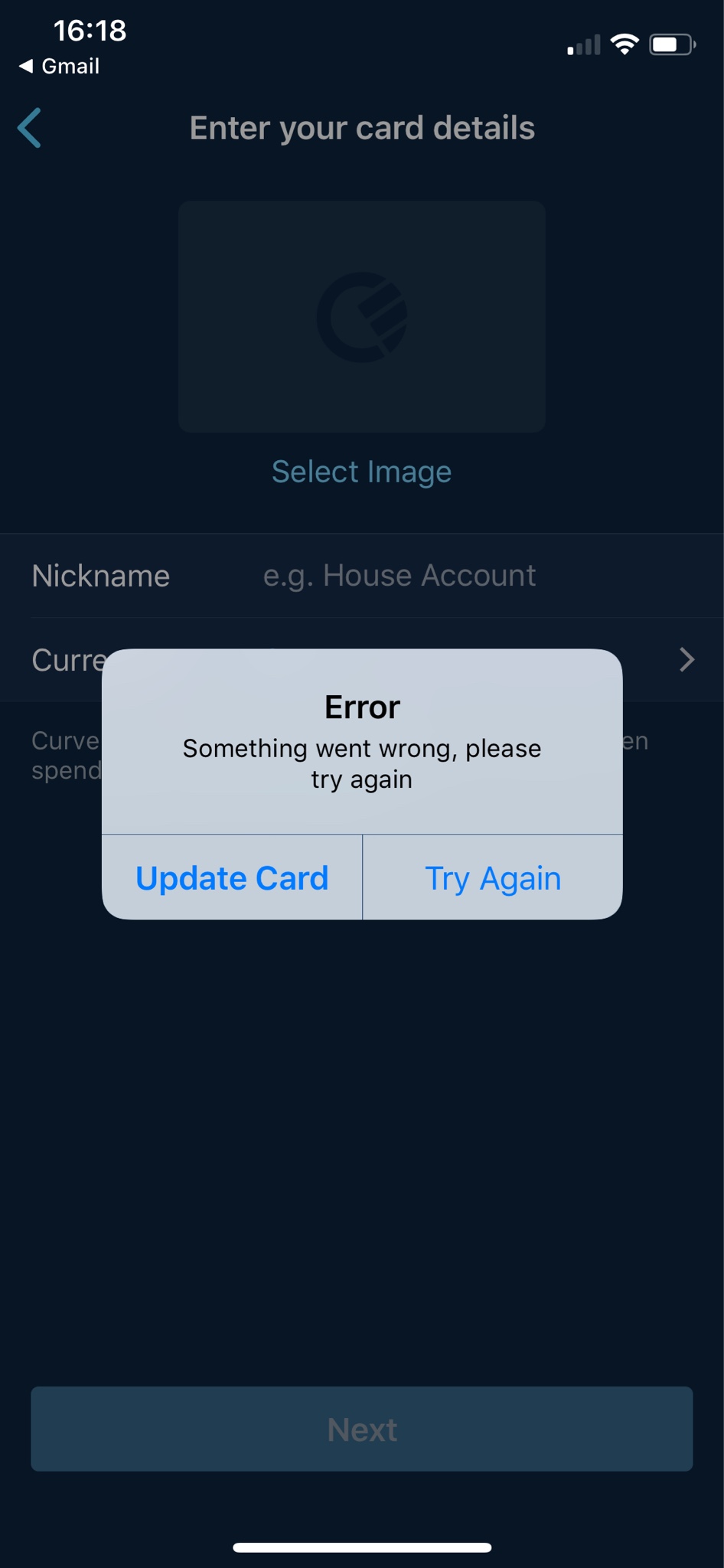
Task: Return to Gmail via the status bar link
Action: point(60,67)
